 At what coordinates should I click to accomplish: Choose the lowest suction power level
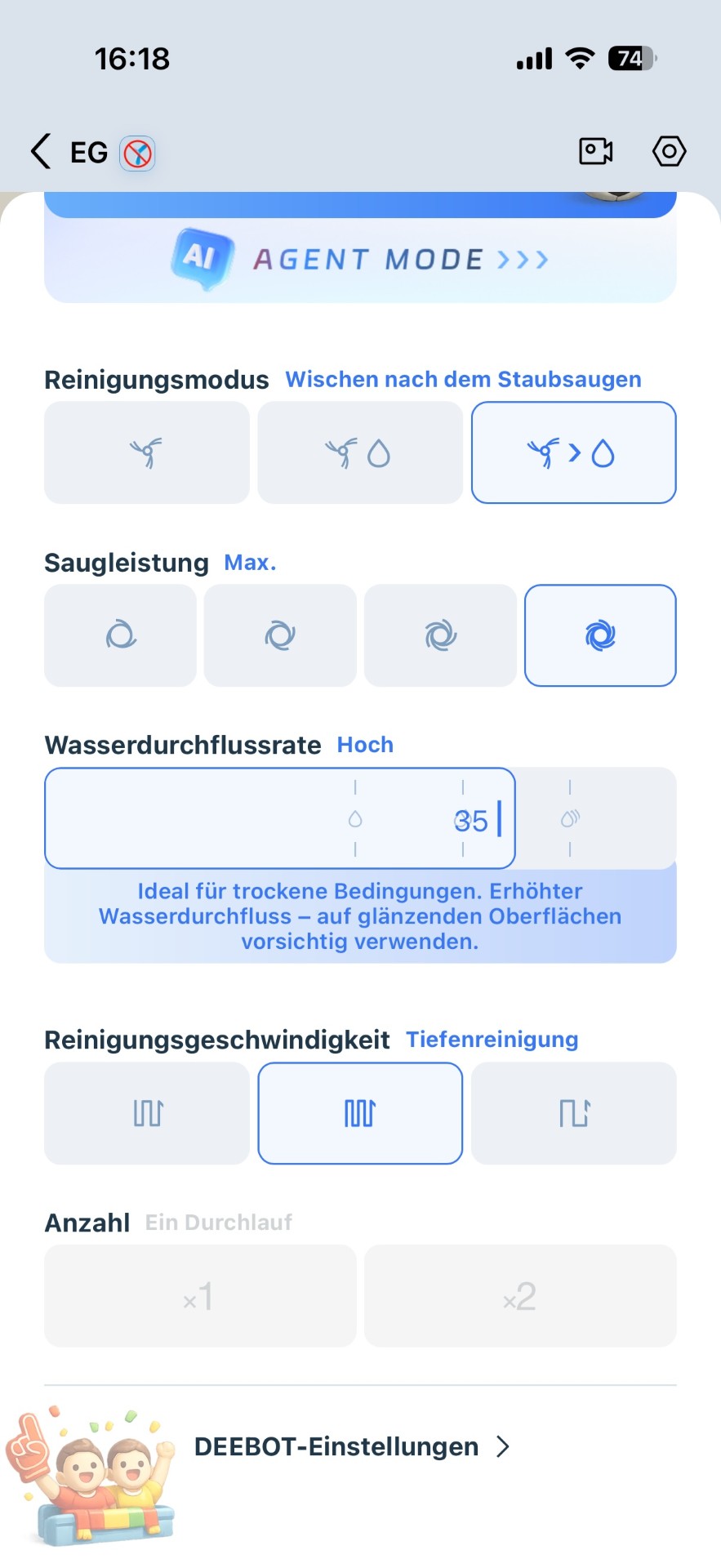click(120, 635)
